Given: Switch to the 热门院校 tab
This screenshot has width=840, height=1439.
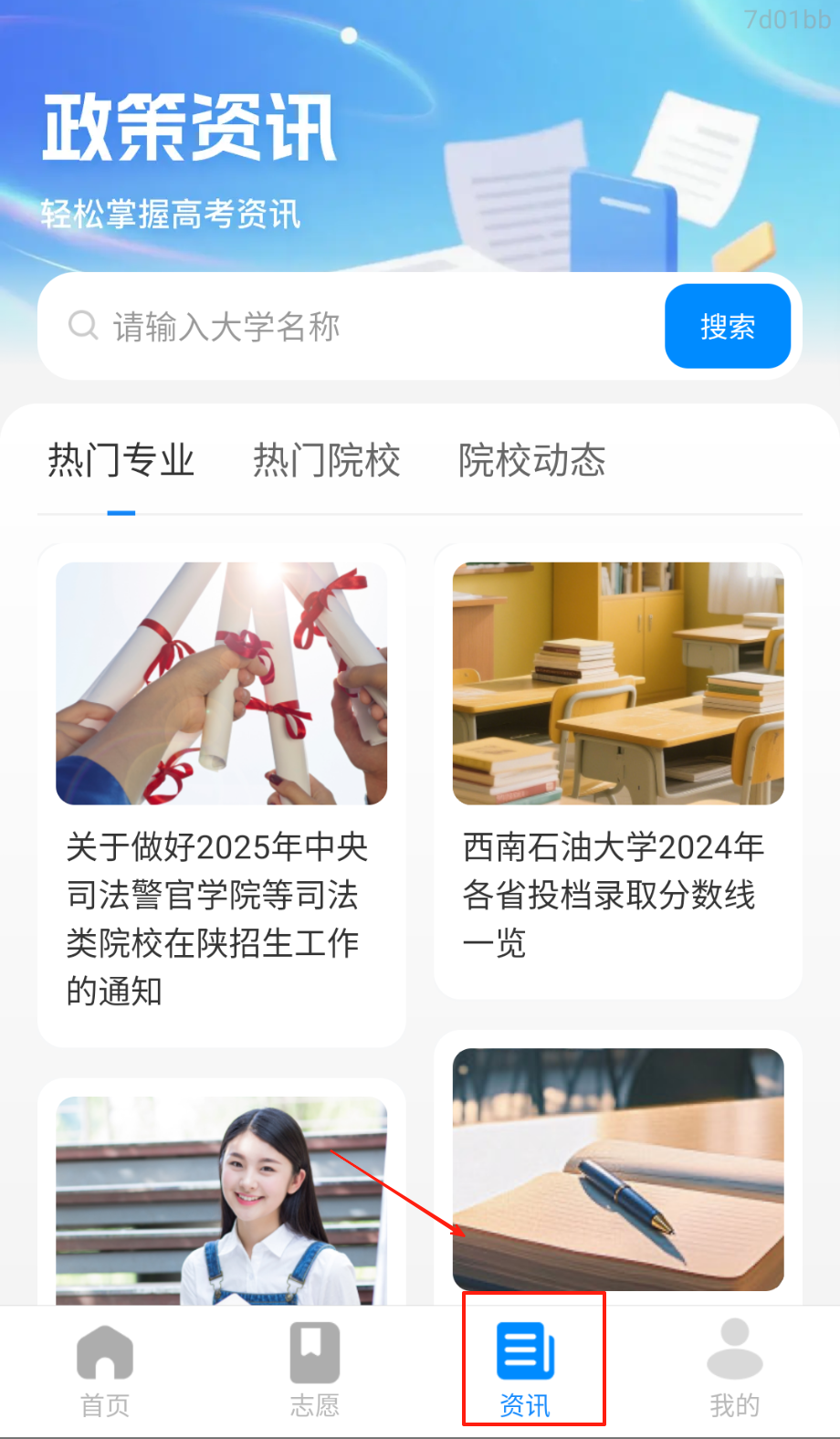Looking at the screenshot, I should 326,460.
